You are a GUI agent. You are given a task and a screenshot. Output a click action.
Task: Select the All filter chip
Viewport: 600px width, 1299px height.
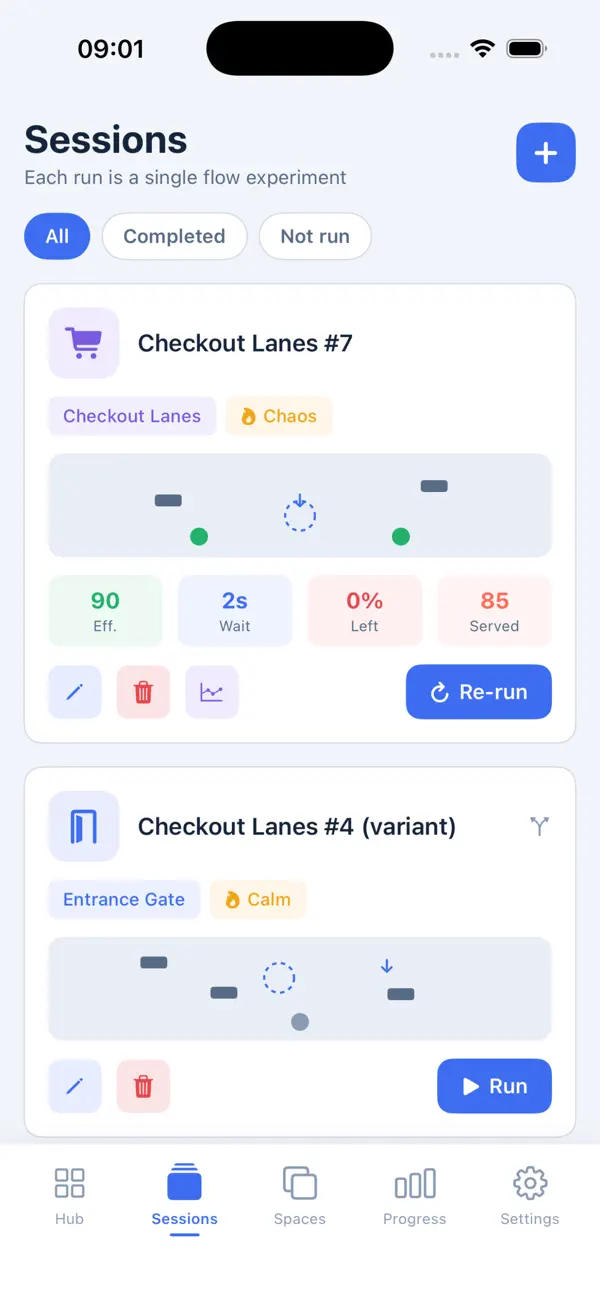point(57,237)
